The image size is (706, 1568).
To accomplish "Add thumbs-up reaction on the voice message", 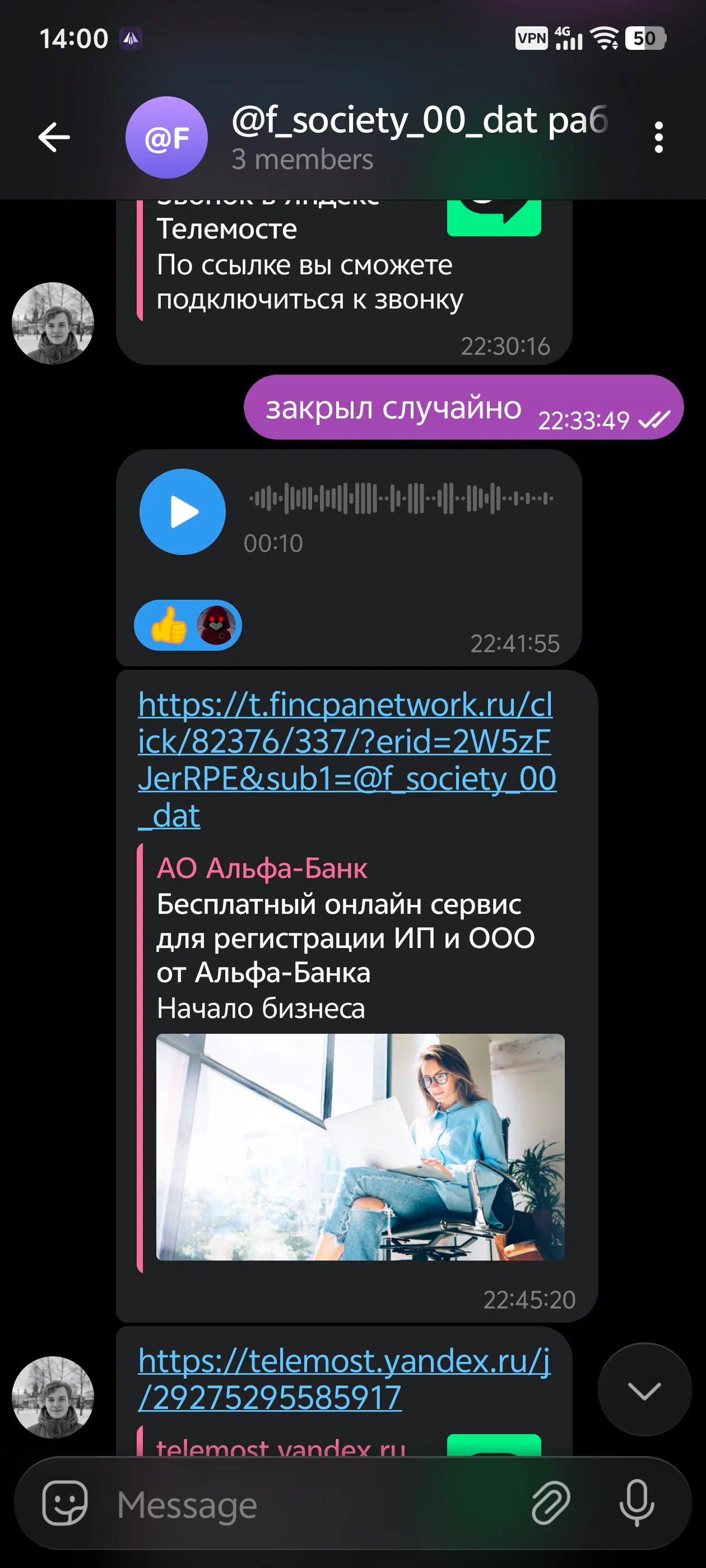I will click(169, 625).
